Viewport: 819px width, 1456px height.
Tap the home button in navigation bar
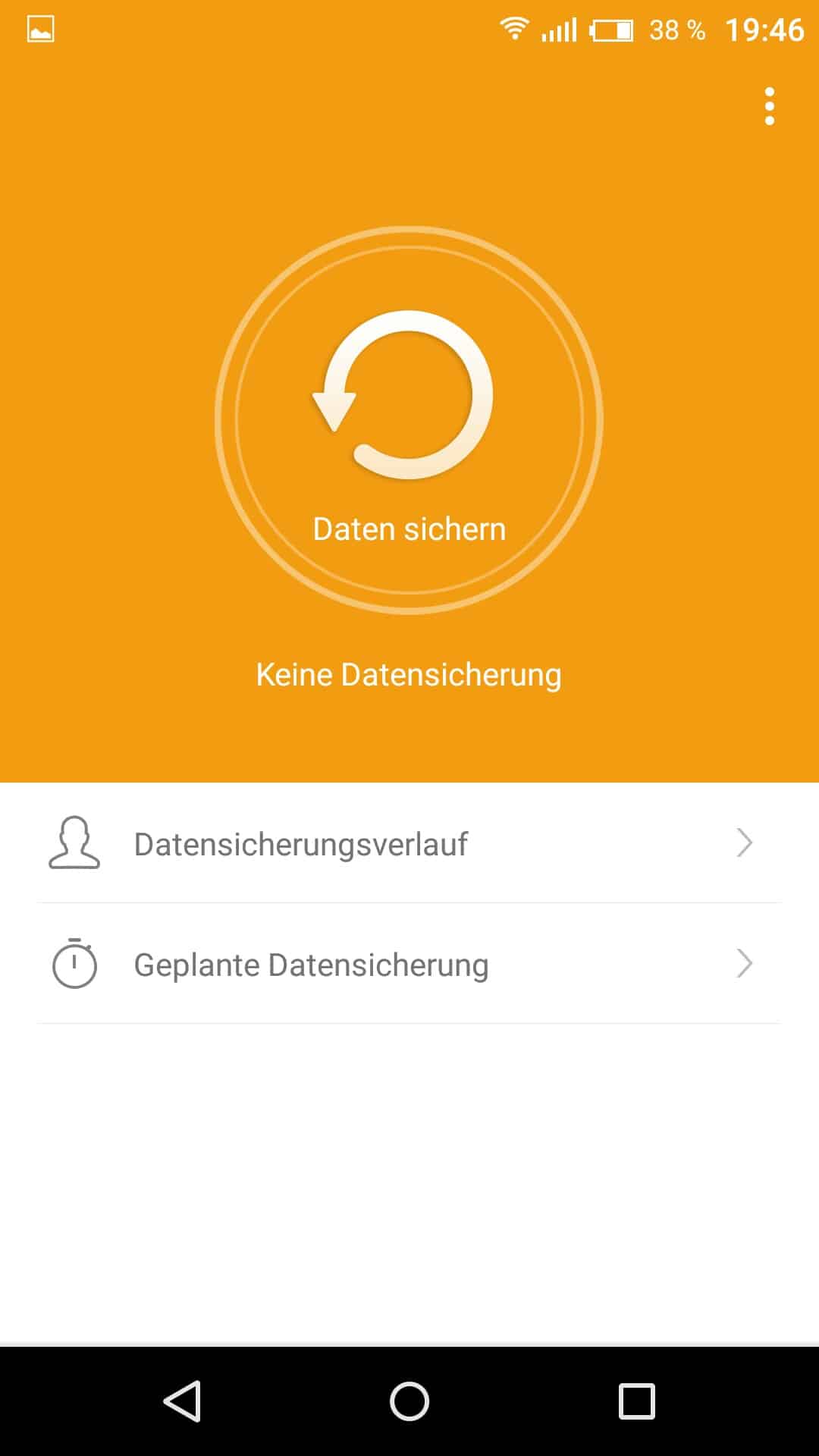(409, 1401)
